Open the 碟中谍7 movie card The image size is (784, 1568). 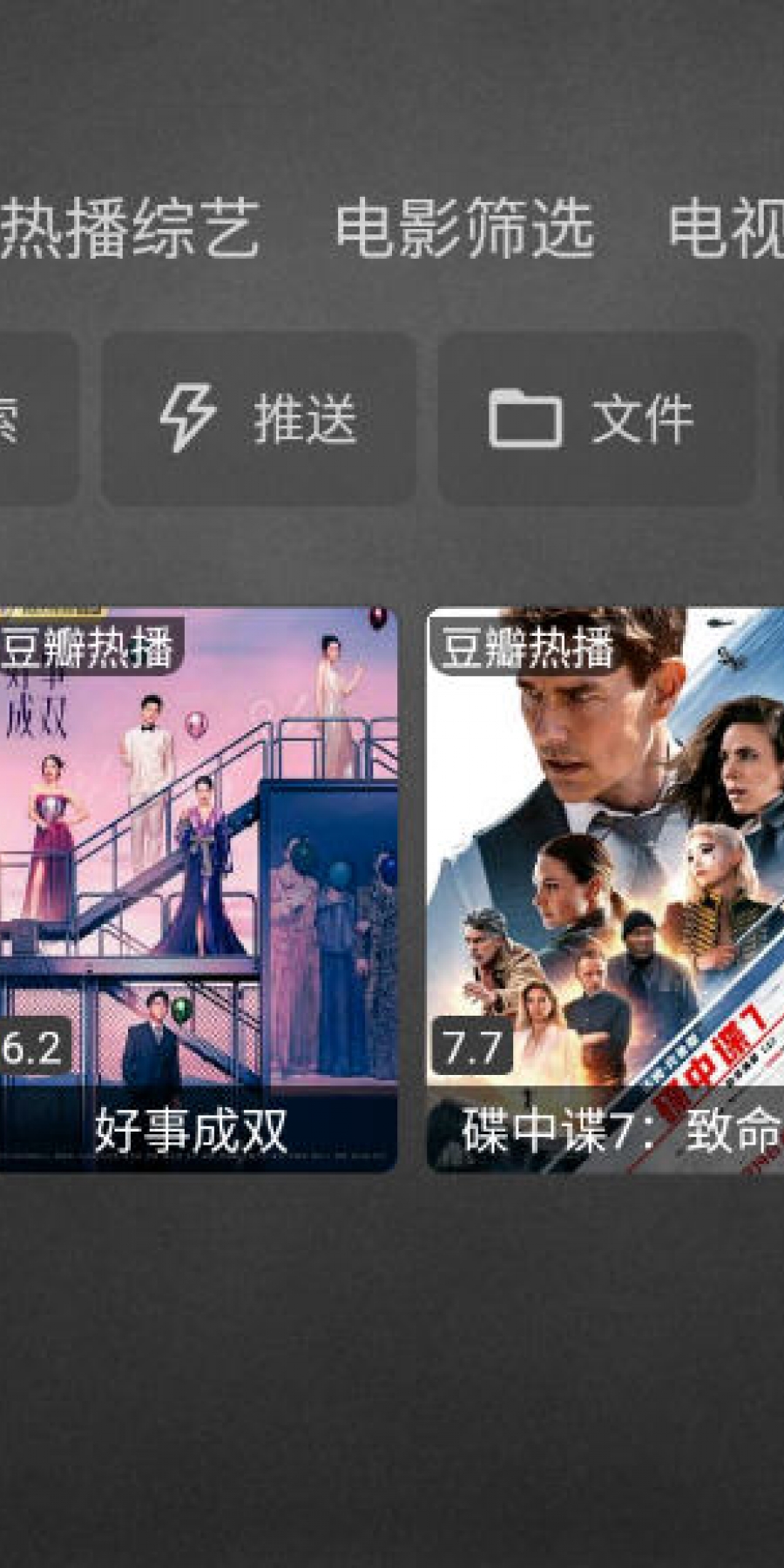[x=605, y=889]
